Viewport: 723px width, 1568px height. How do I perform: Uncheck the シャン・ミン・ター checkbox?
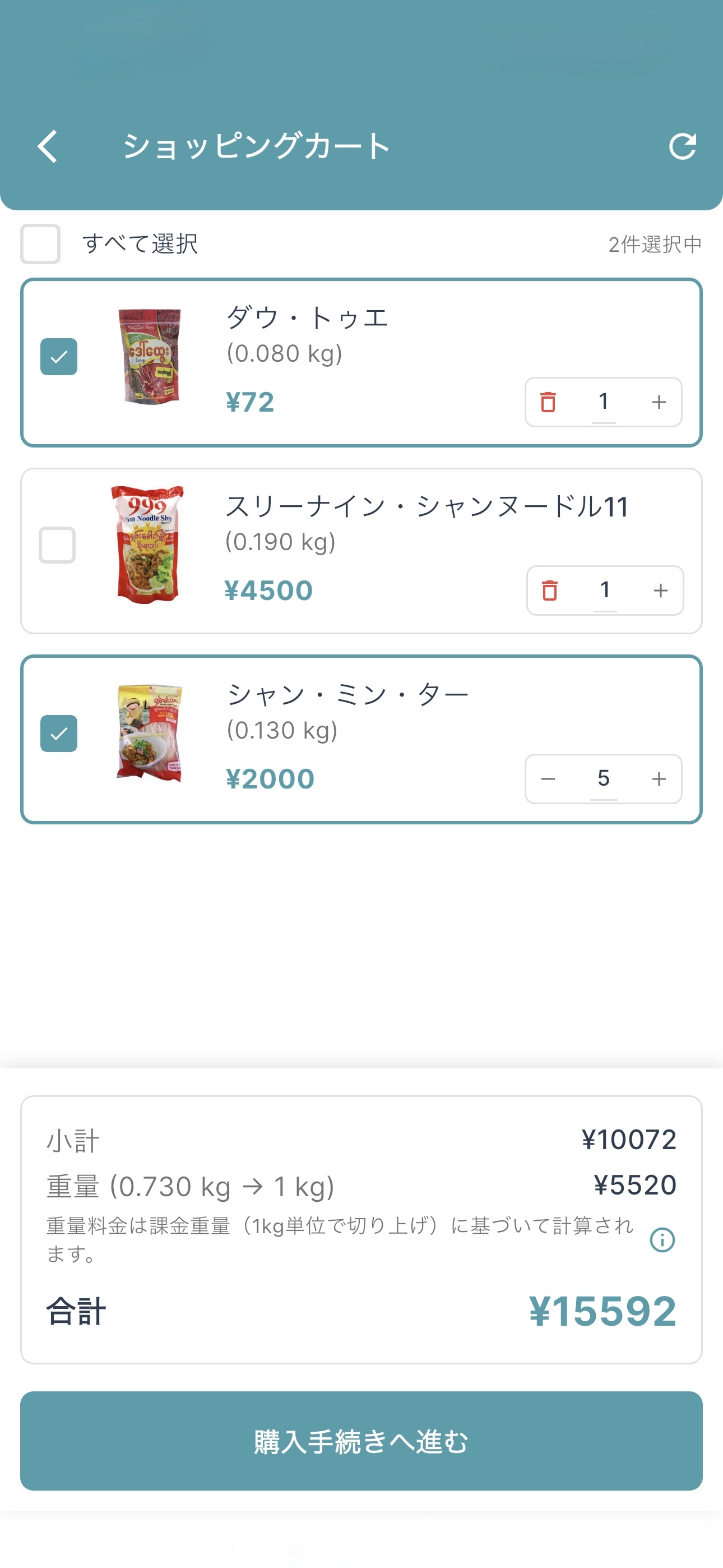pyautogui.click(x=58, y=735)
